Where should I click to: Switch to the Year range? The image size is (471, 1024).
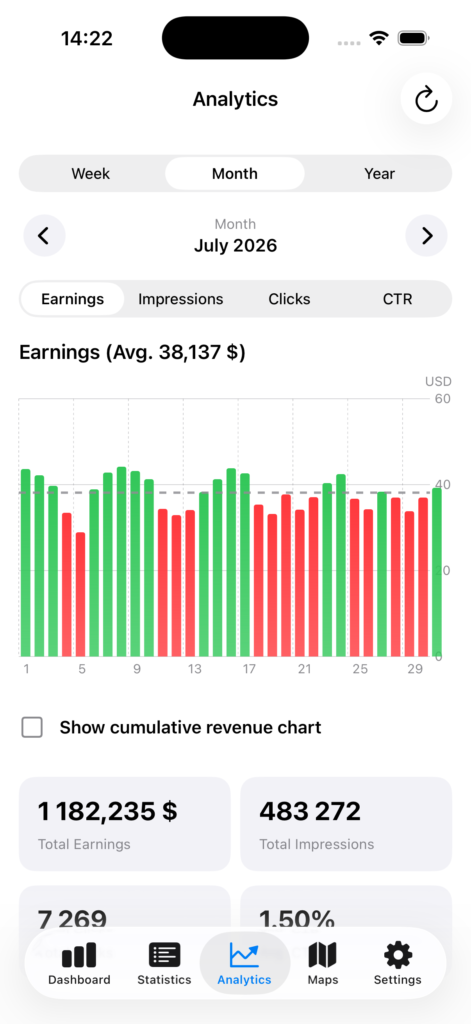[380, 174]
